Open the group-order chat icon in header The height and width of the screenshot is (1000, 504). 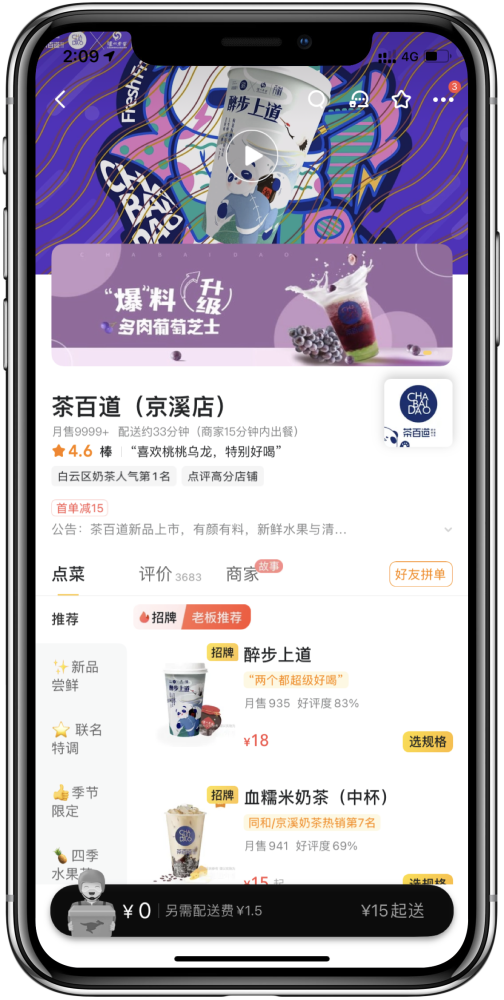(x=359, y=100)
